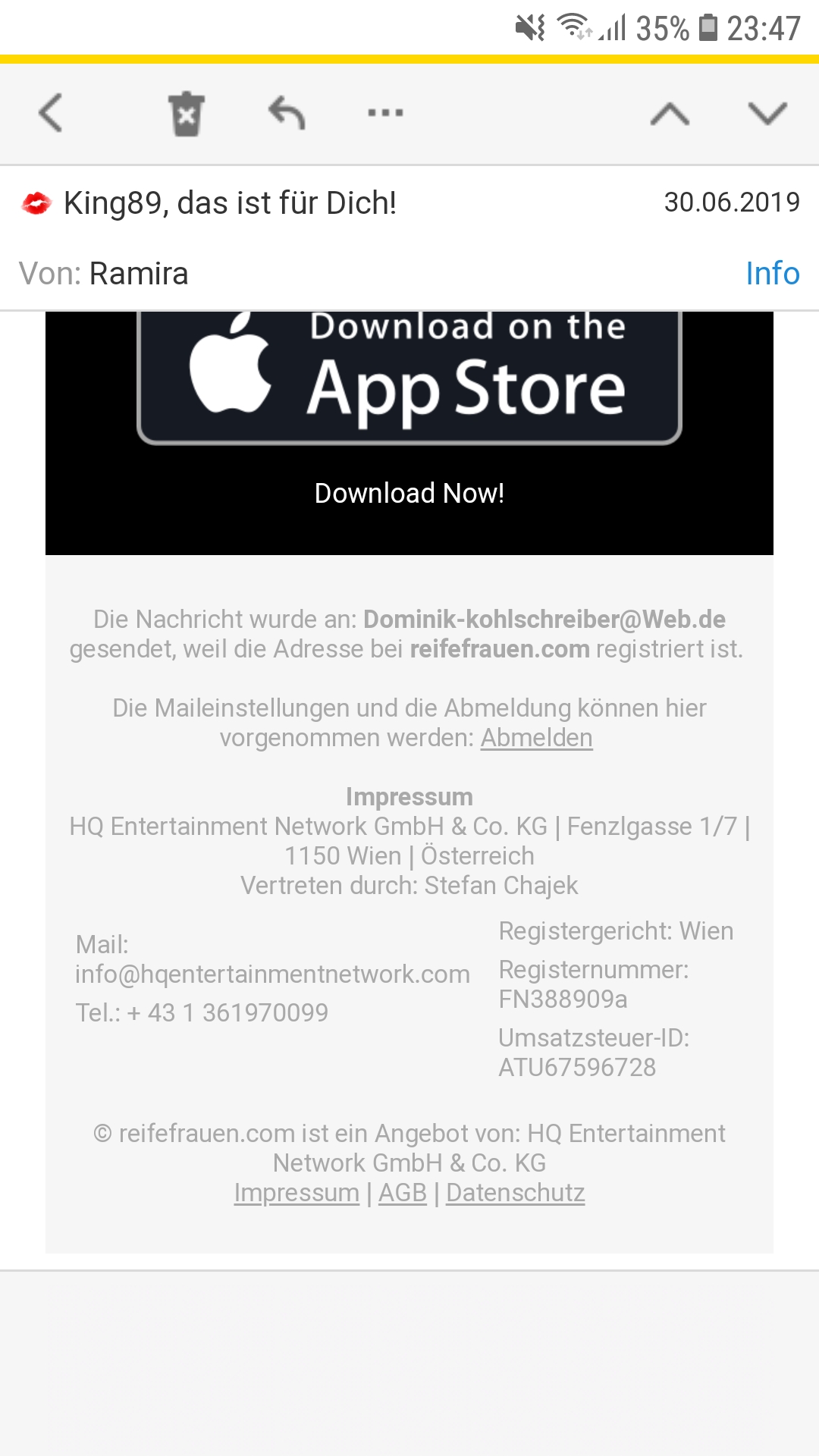Reply to Ramira's email
The width and height of the screenshot is (819, 1456).
[287, 114]
